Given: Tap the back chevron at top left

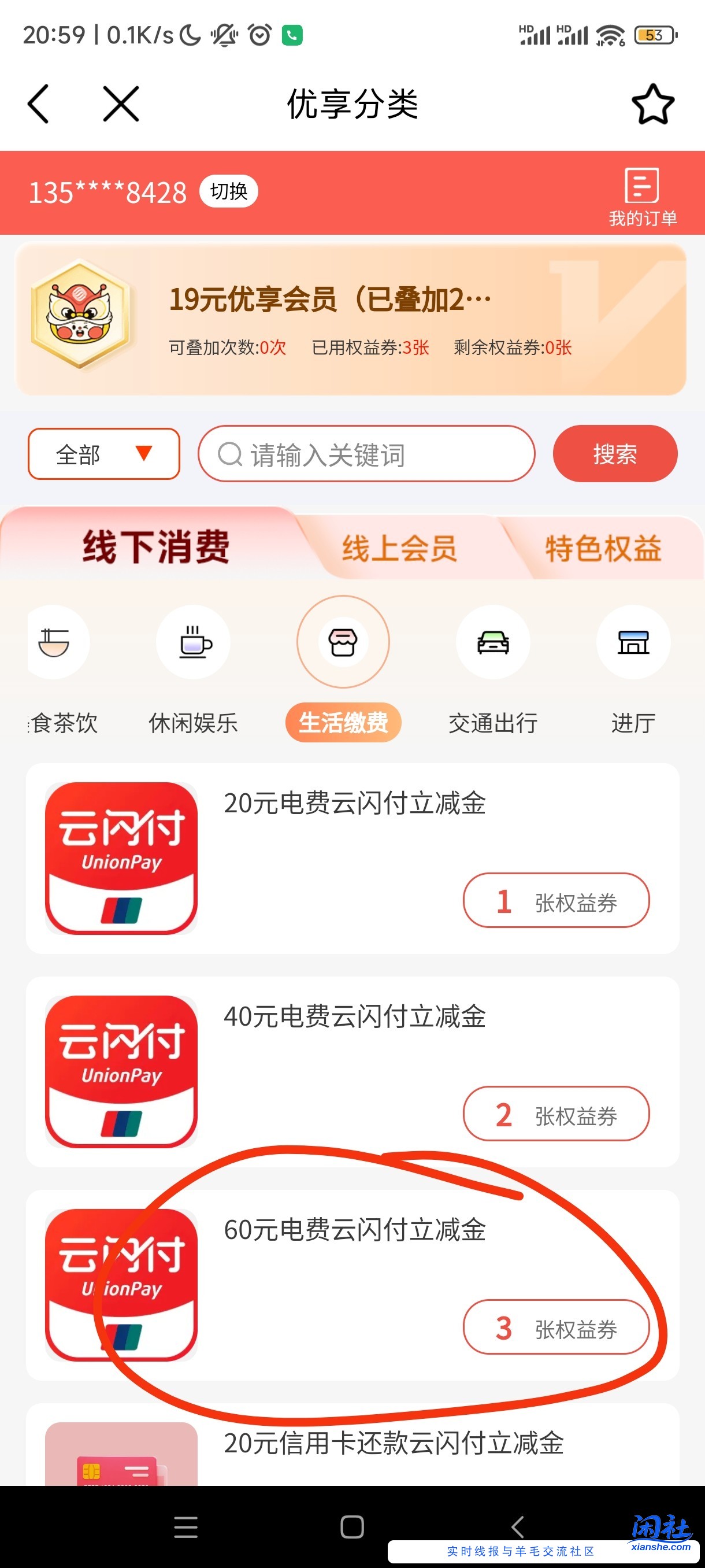Looking at the screenshot, I should point(39,102).
